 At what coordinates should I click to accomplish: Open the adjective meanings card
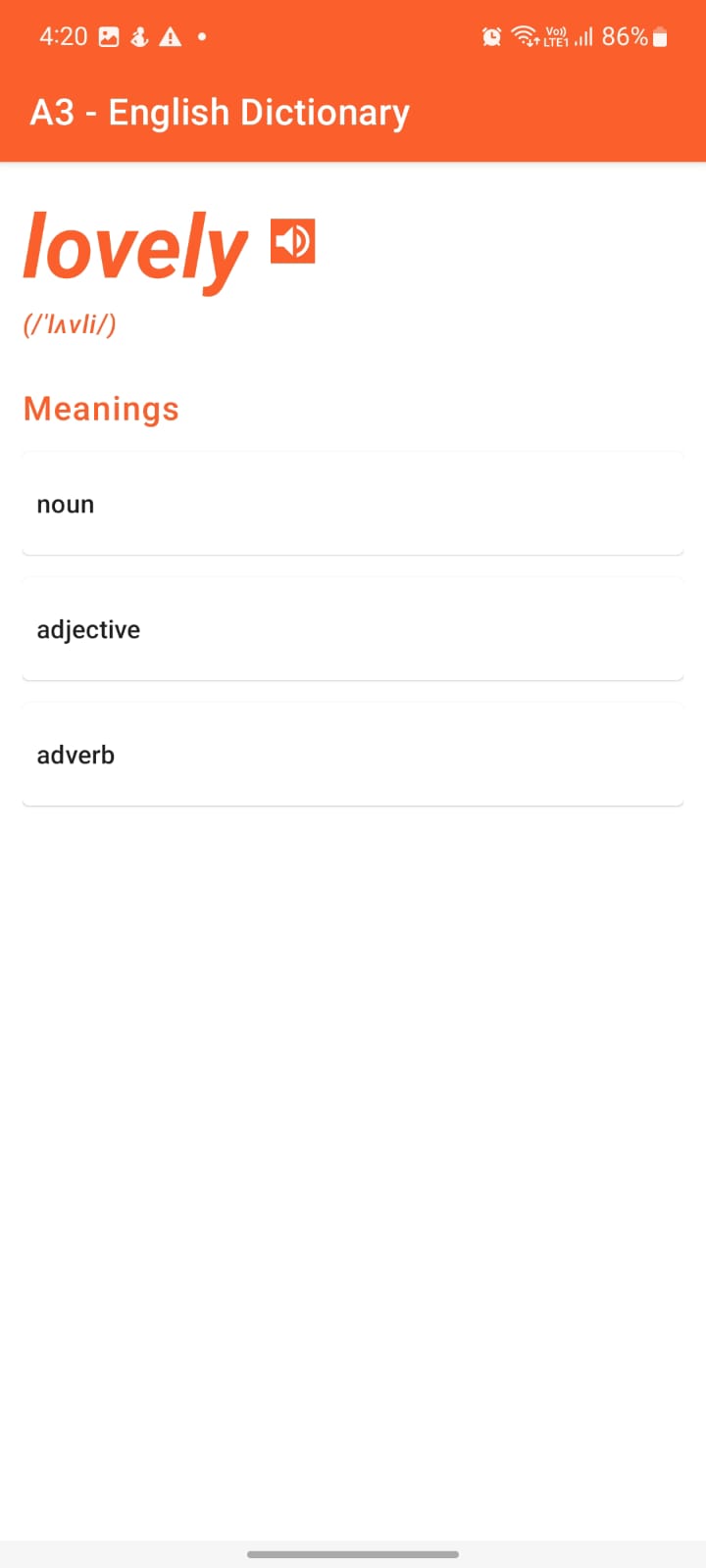click(353, 629)
